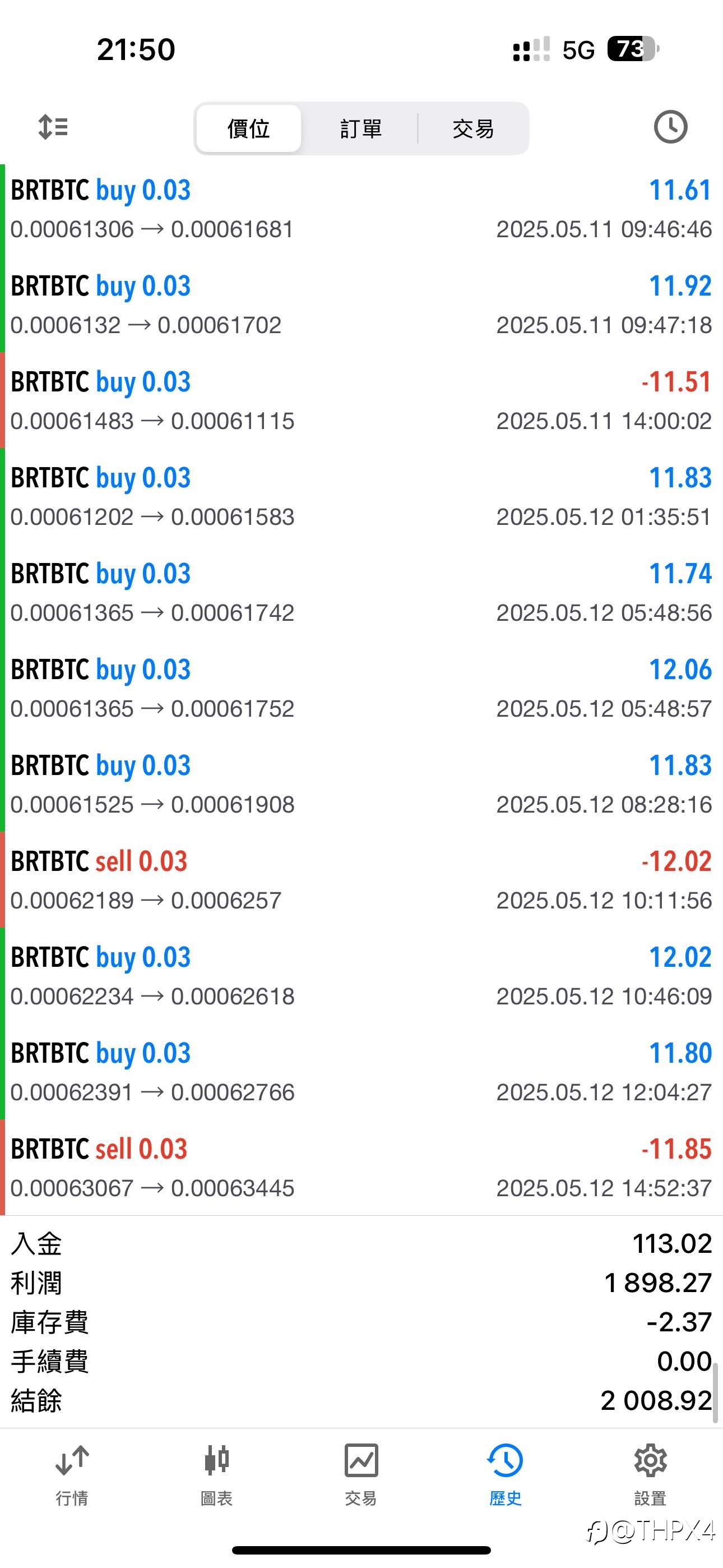View the trade closed 2025.05.12 01:35:51
Viewport: 723px width, 1568px height.
[361, 496]
